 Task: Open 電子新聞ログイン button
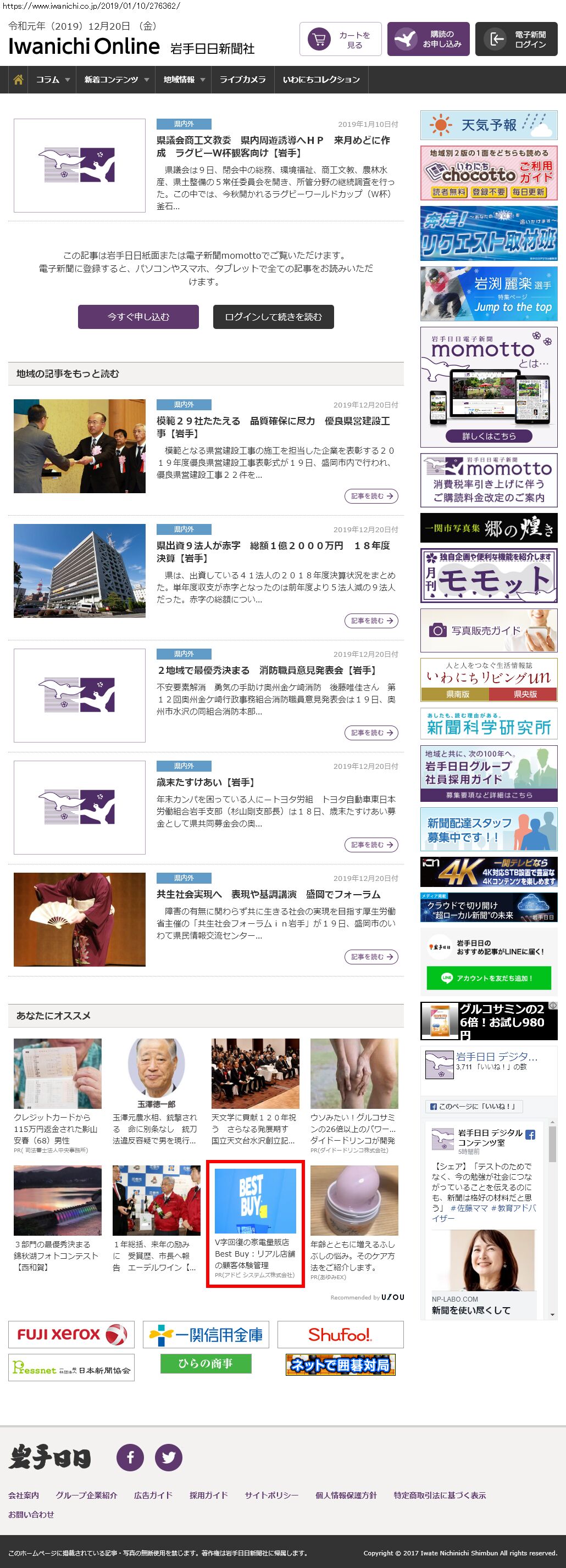tap(515, 40)
